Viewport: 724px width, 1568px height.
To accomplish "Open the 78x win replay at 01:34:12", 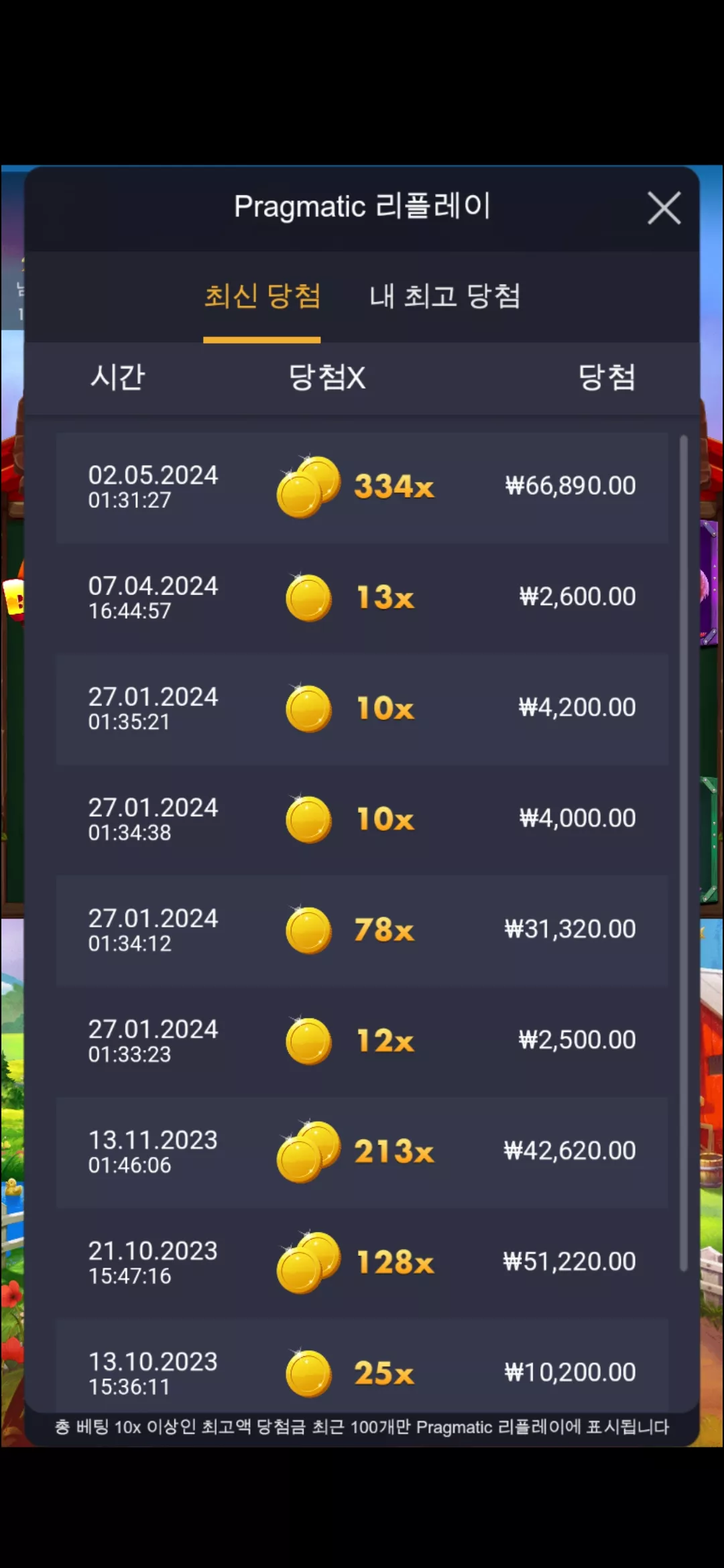I will (x=362, y=931).
